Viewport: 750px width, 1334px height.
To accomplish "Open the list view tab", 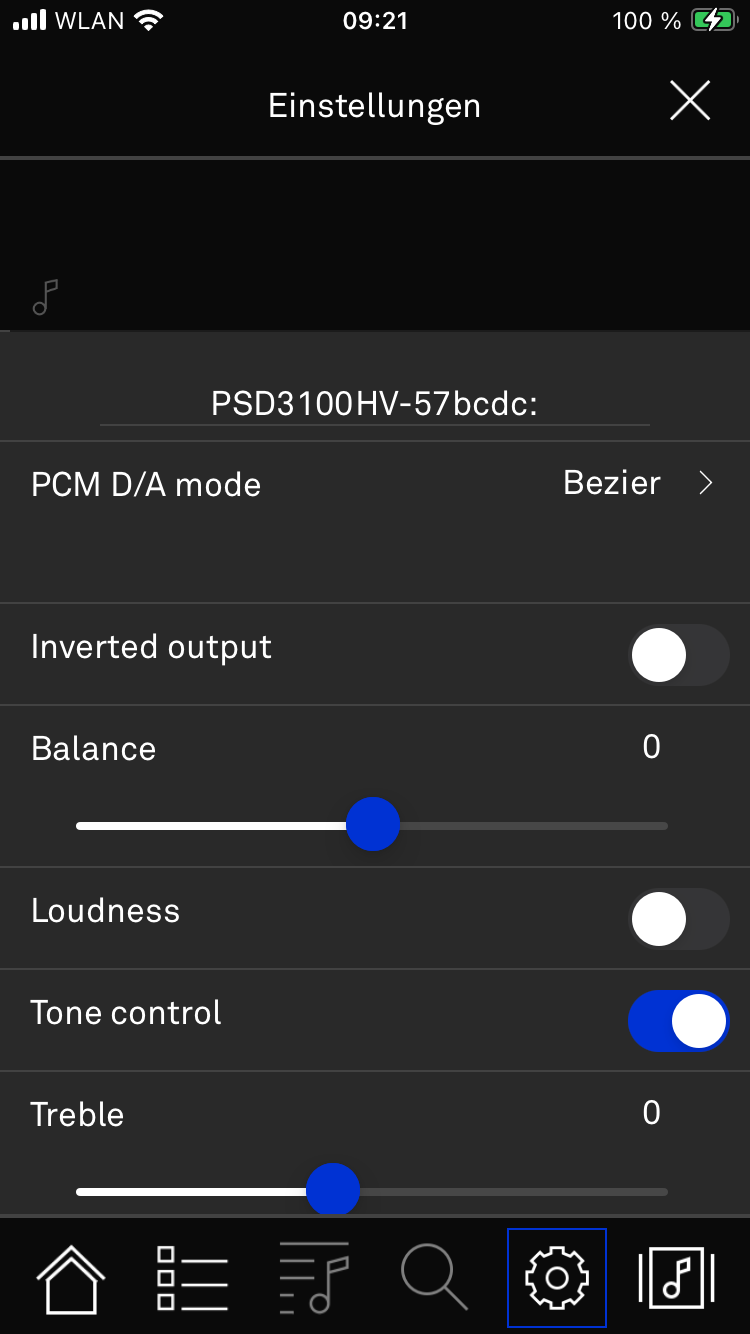I will [192, 1279].
